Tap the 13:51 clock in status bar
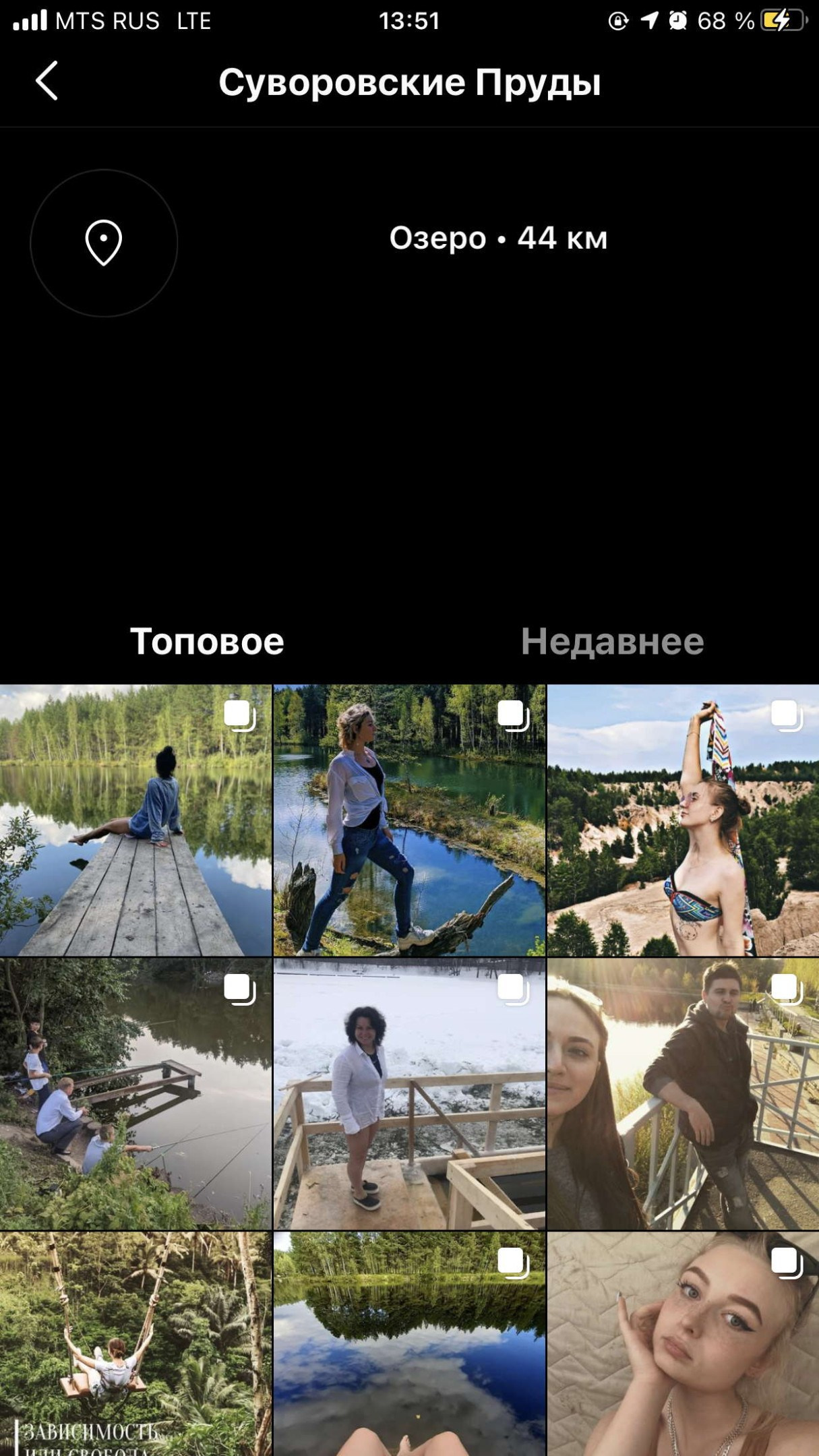819x1456 pixels. [x=409, y=20]
